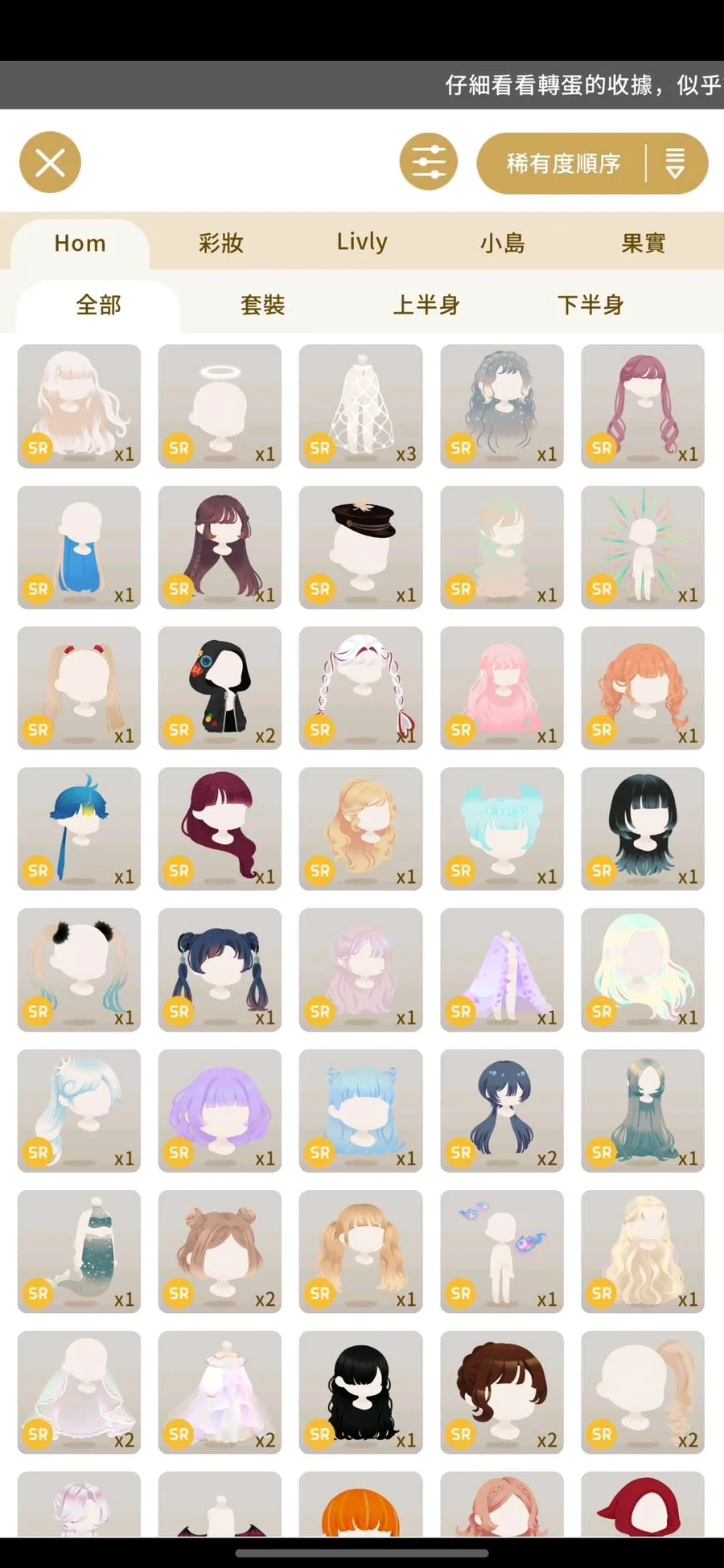Select the black hoodie with patches
This screenshot has height=1568, width=724.
(220, 688)
